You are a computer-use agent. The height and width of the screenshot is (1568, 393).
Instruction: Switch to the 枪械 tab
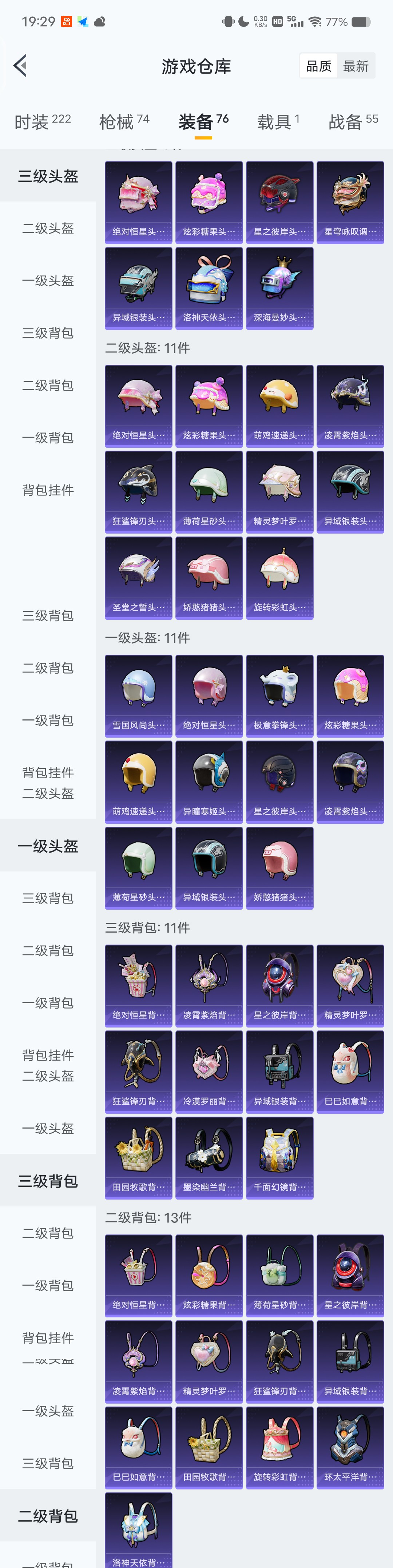pyautogui.click(x=124, y=121)
